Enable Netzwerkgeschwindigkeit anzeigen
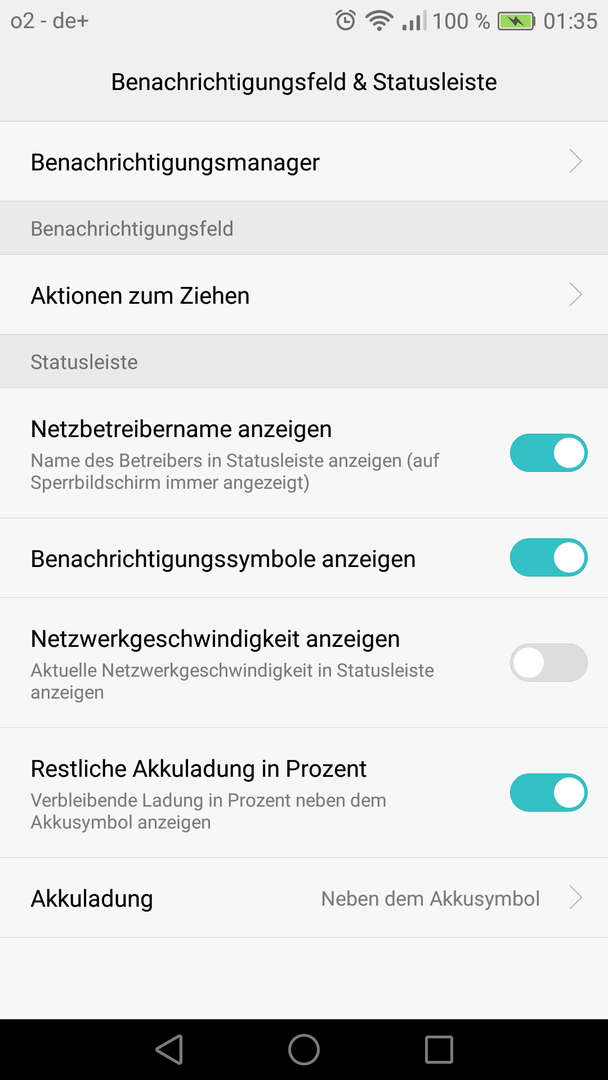The image size is (608, 1080). coord(548,663)
